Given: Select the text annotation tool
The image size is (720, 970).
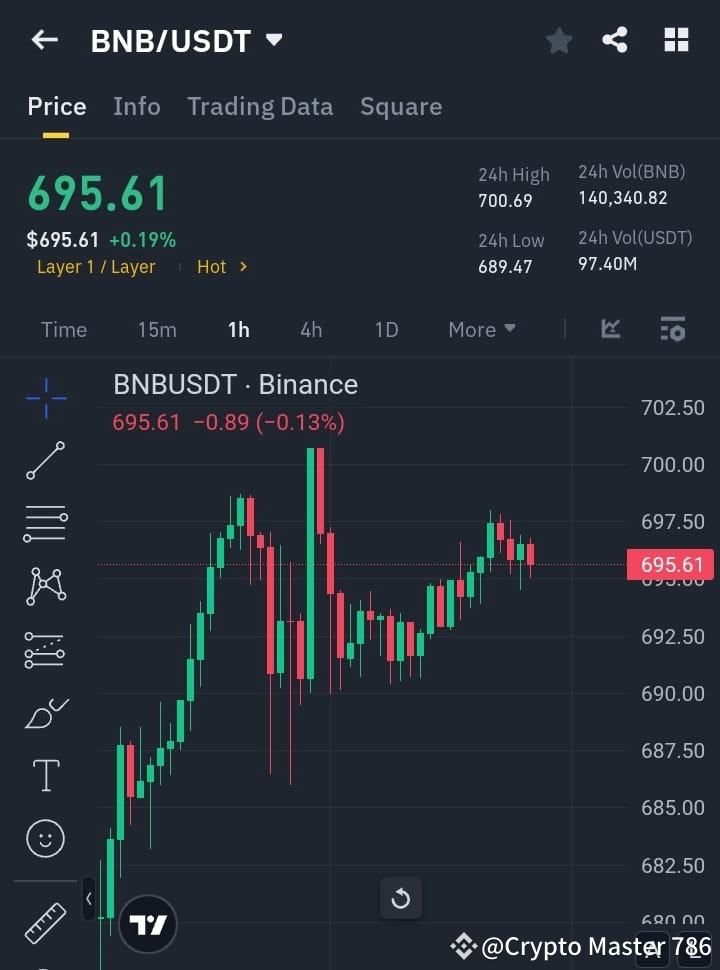Looking at the screenshot, I should pyautogui.click(x=45, y=775).
